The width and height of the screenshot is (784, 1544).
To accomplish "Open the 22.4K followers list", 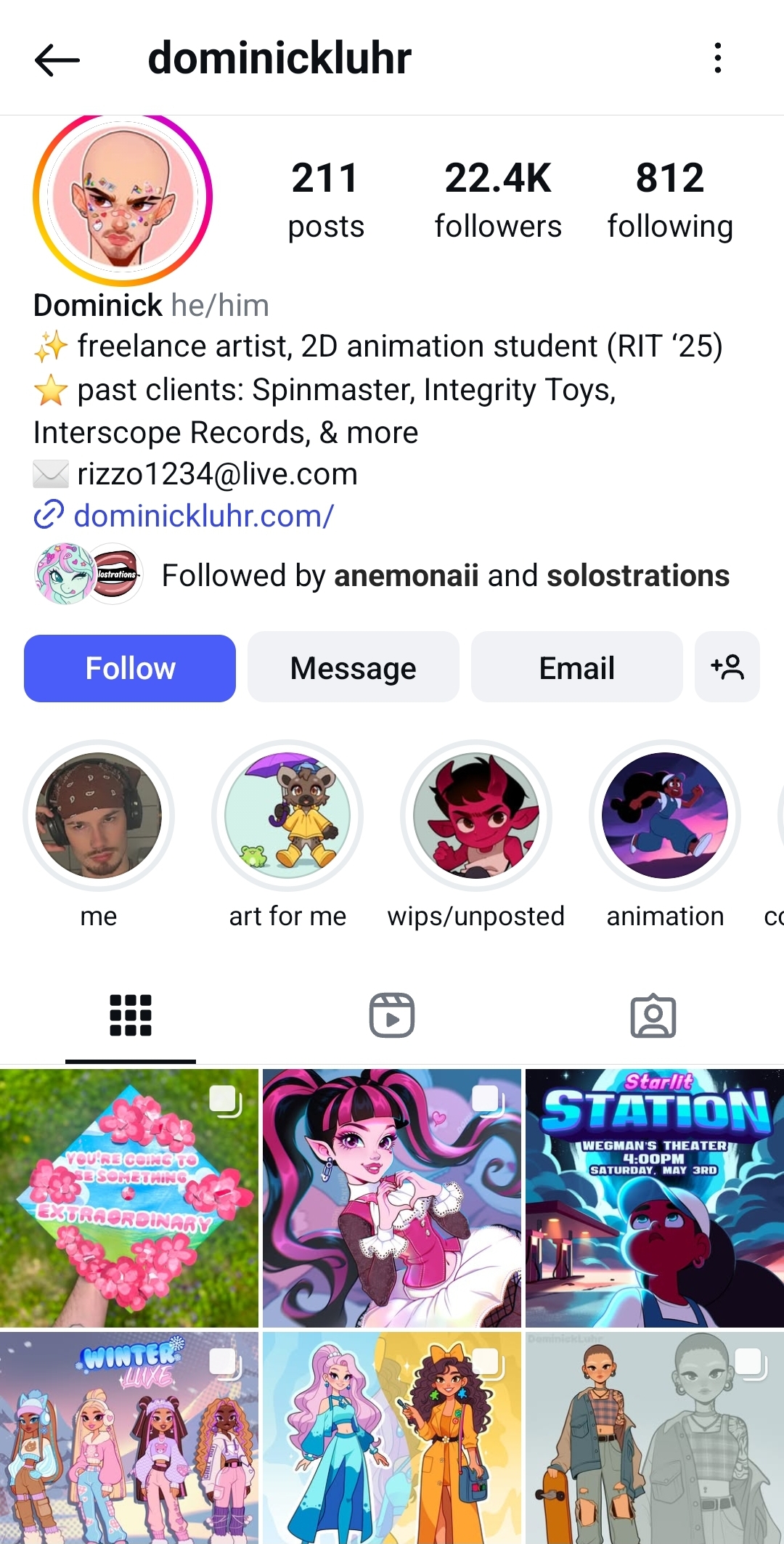I will click(498, 200).
